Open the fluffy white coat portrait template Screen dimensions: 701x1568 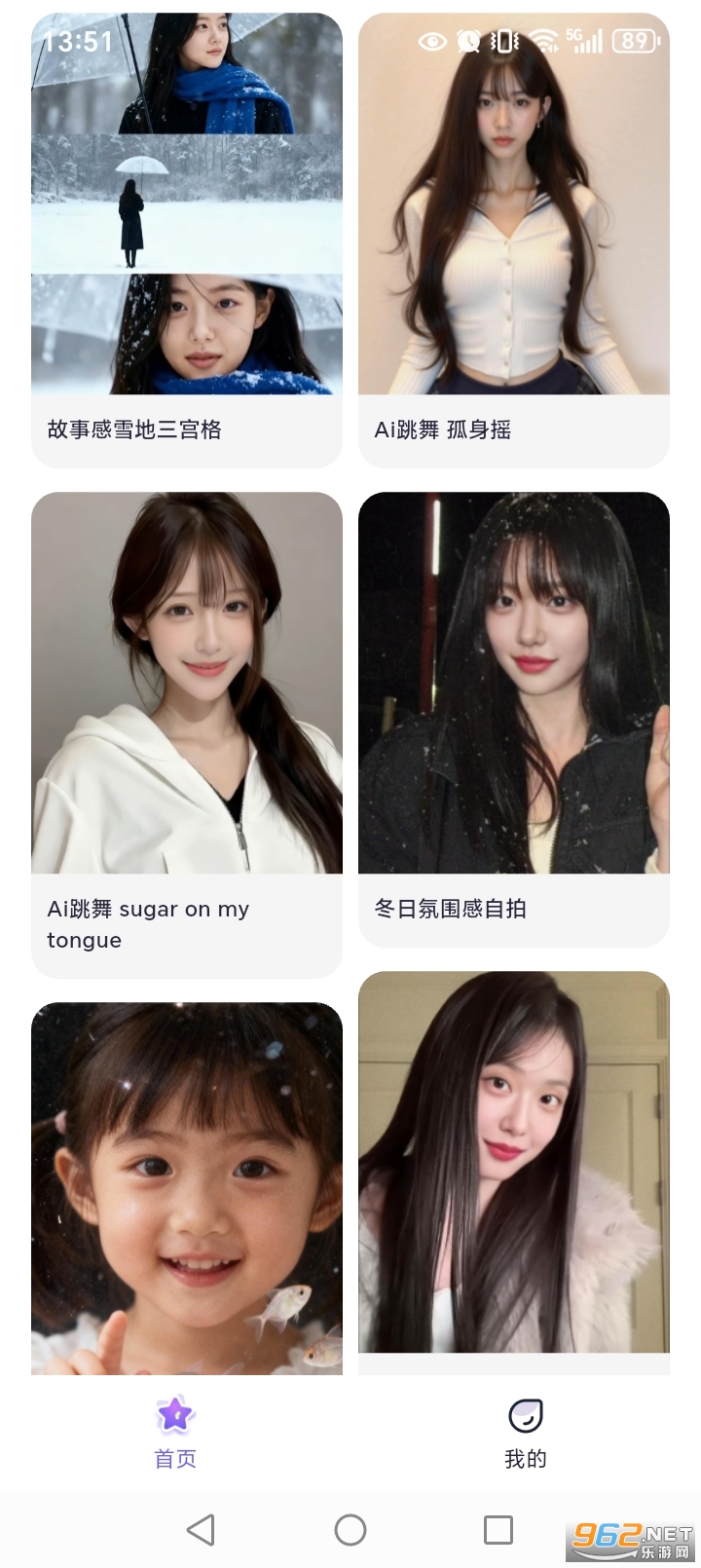click(514, 1164)
